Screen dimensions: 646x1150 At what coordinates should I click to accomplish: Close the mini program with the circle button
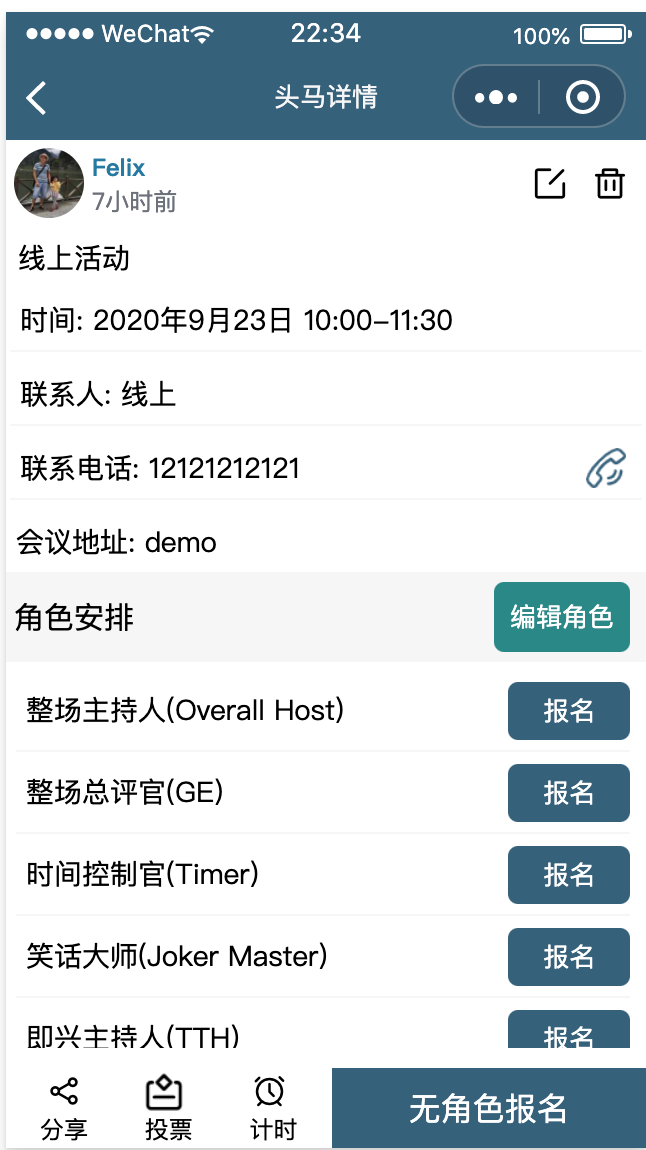pyautogui.click(x=582, y=98)
